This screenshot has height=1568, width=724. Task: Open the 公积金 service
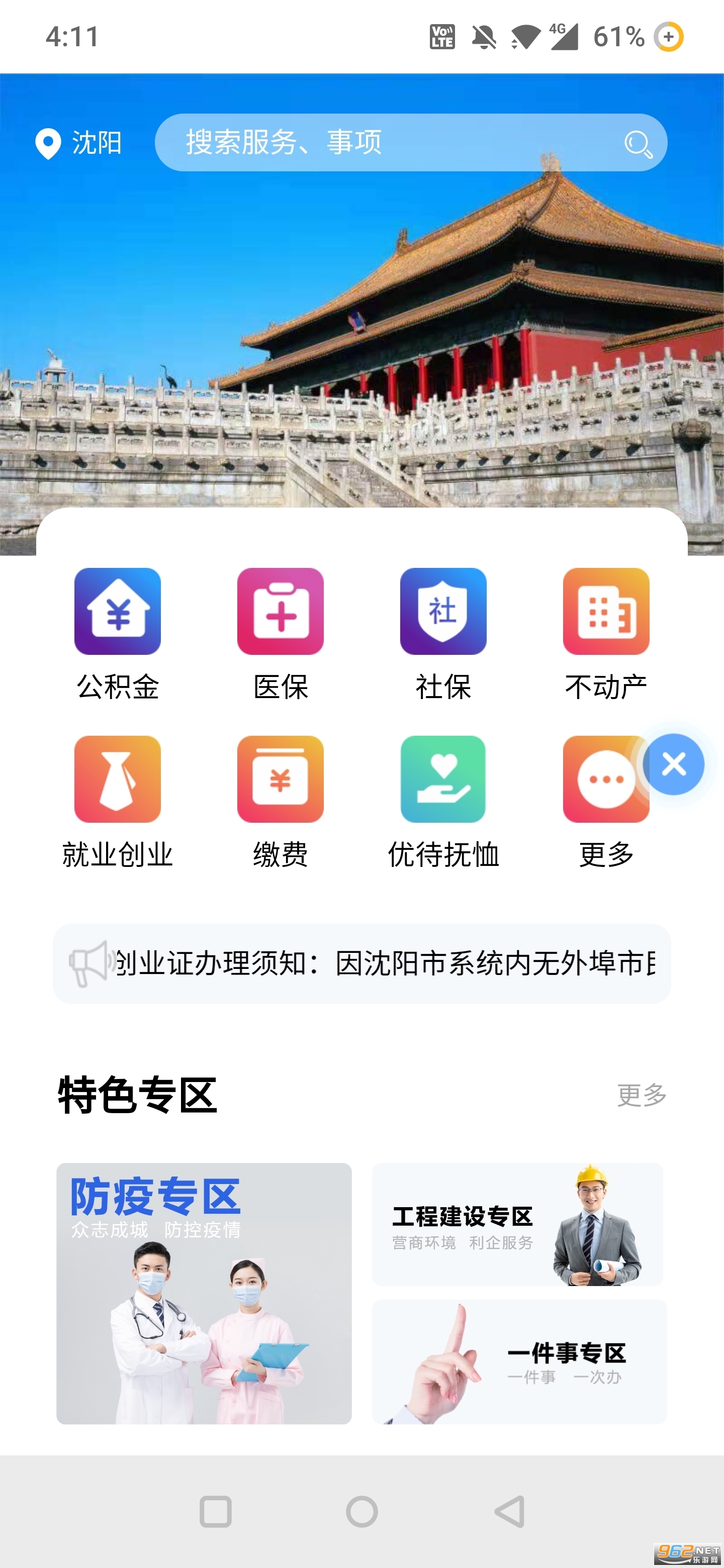tap(118, 612)
